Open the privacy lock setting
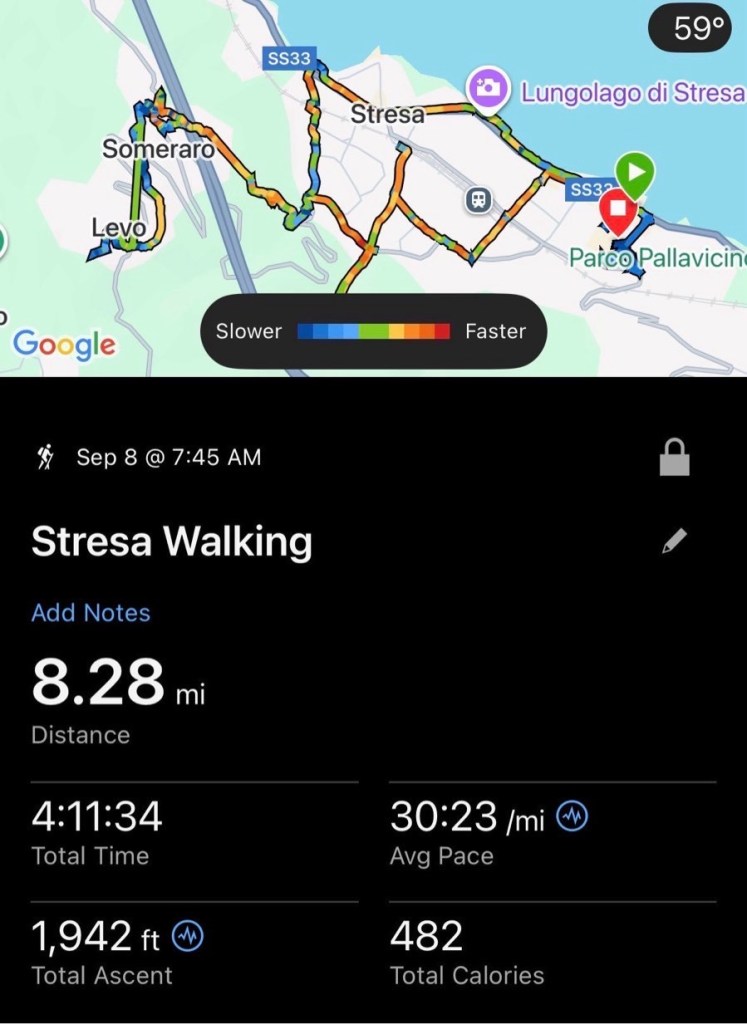Viewport: 747px width, 1024px height. click(x=675, y=458)
